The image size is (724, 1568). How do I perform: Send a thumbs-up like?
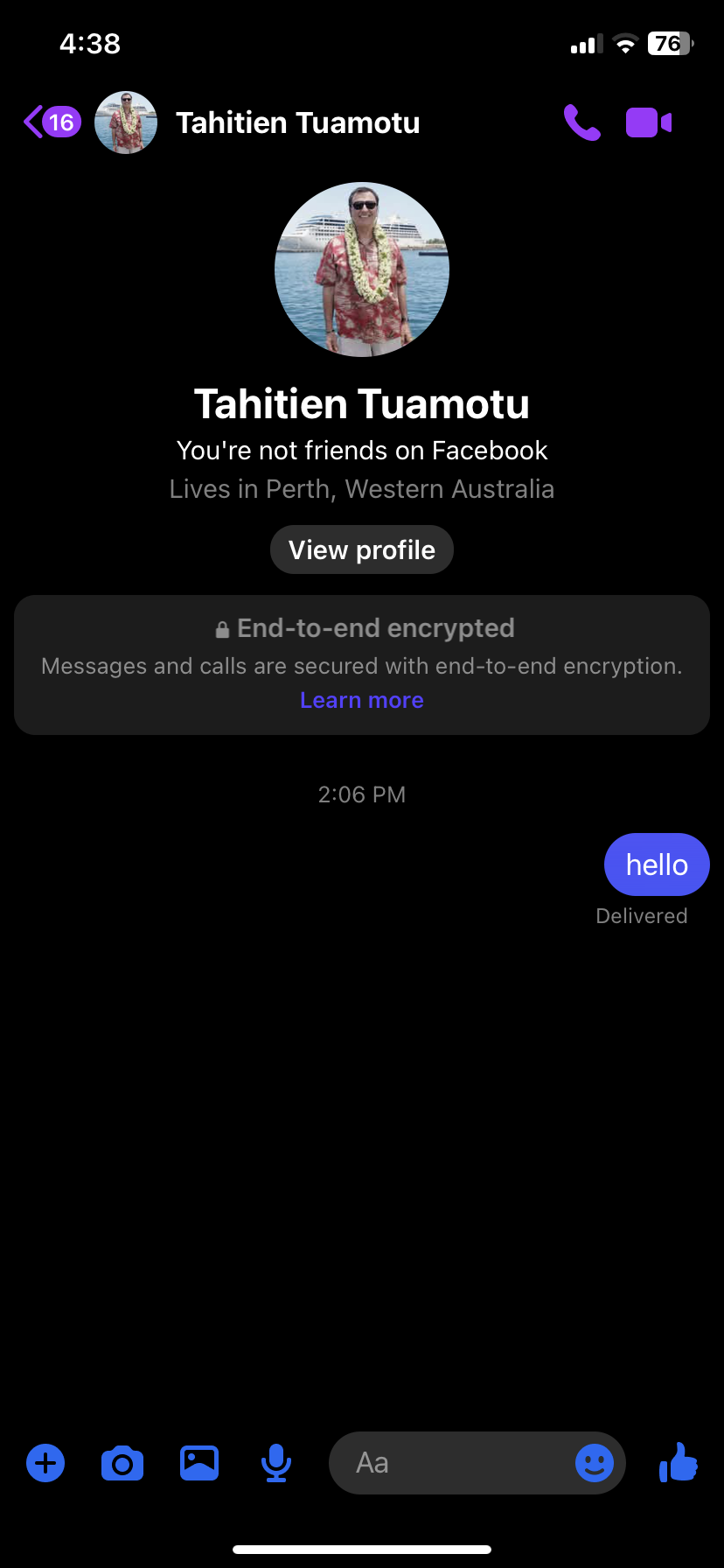coord(679,1462)
